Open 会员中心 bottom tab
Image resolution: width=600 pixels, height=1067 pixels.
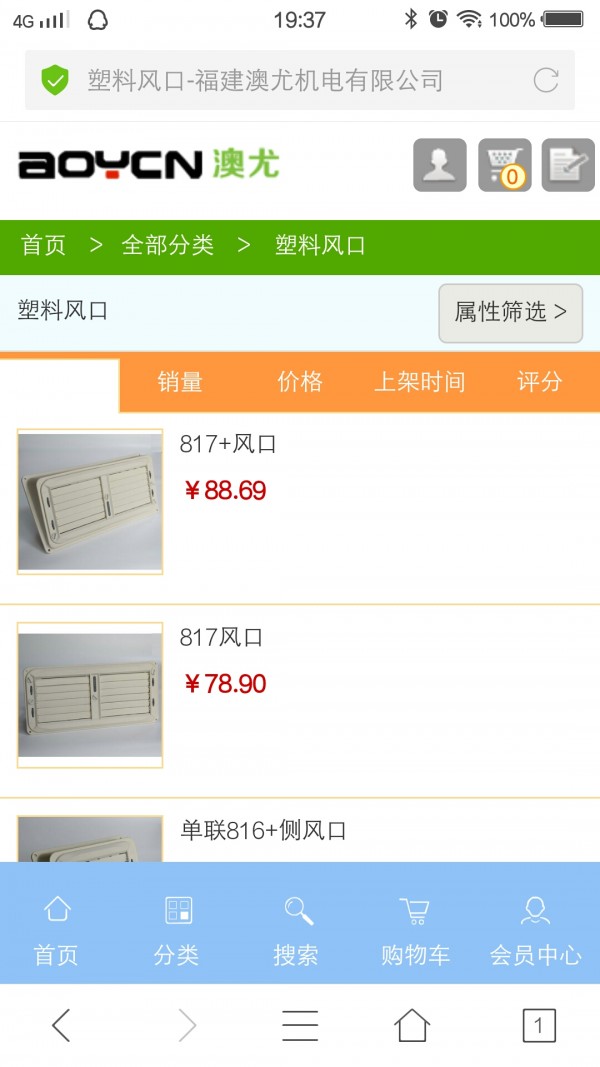535,931
